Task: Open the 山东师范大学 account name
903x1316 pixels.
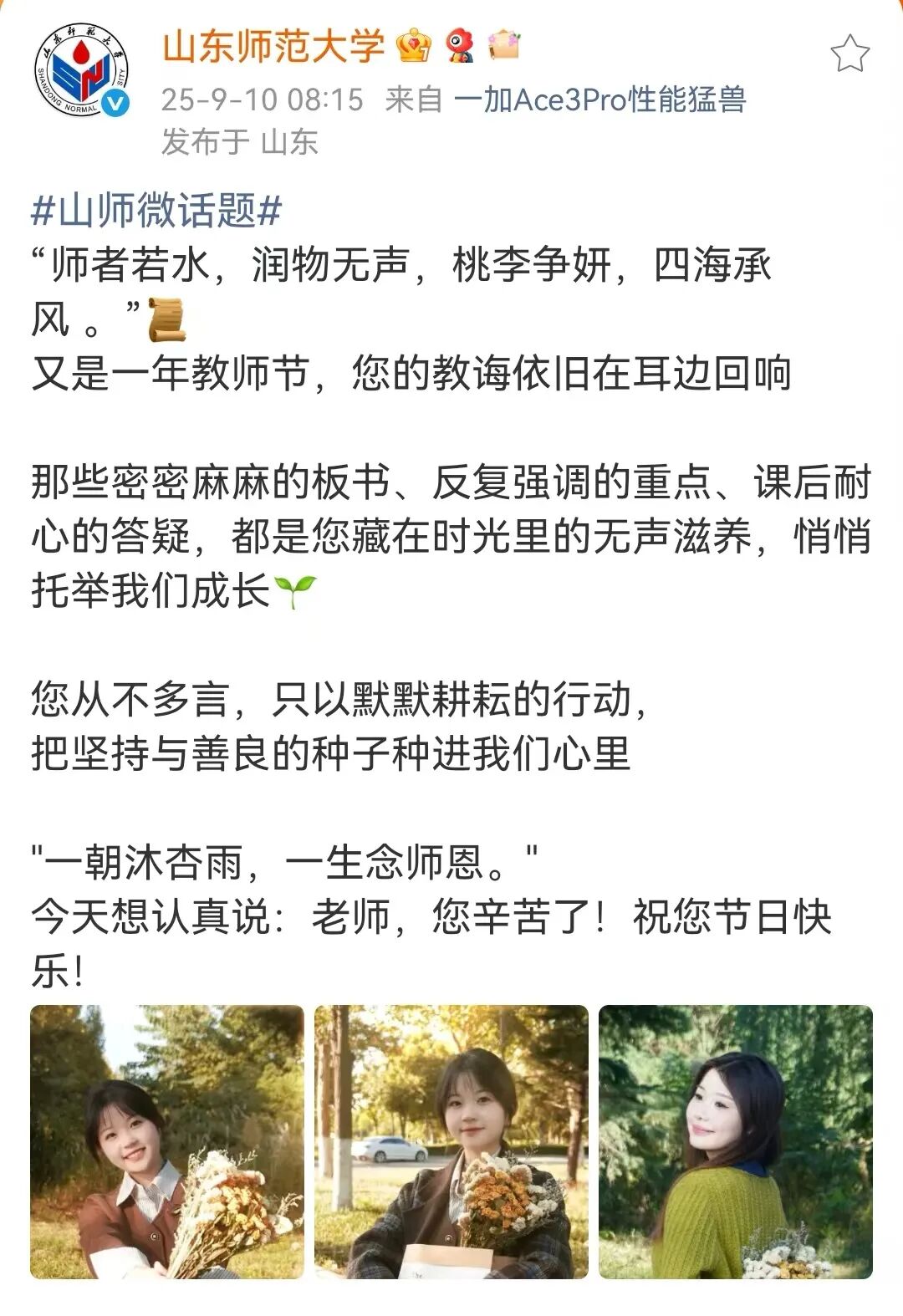Action: click(x=273, y=46)
